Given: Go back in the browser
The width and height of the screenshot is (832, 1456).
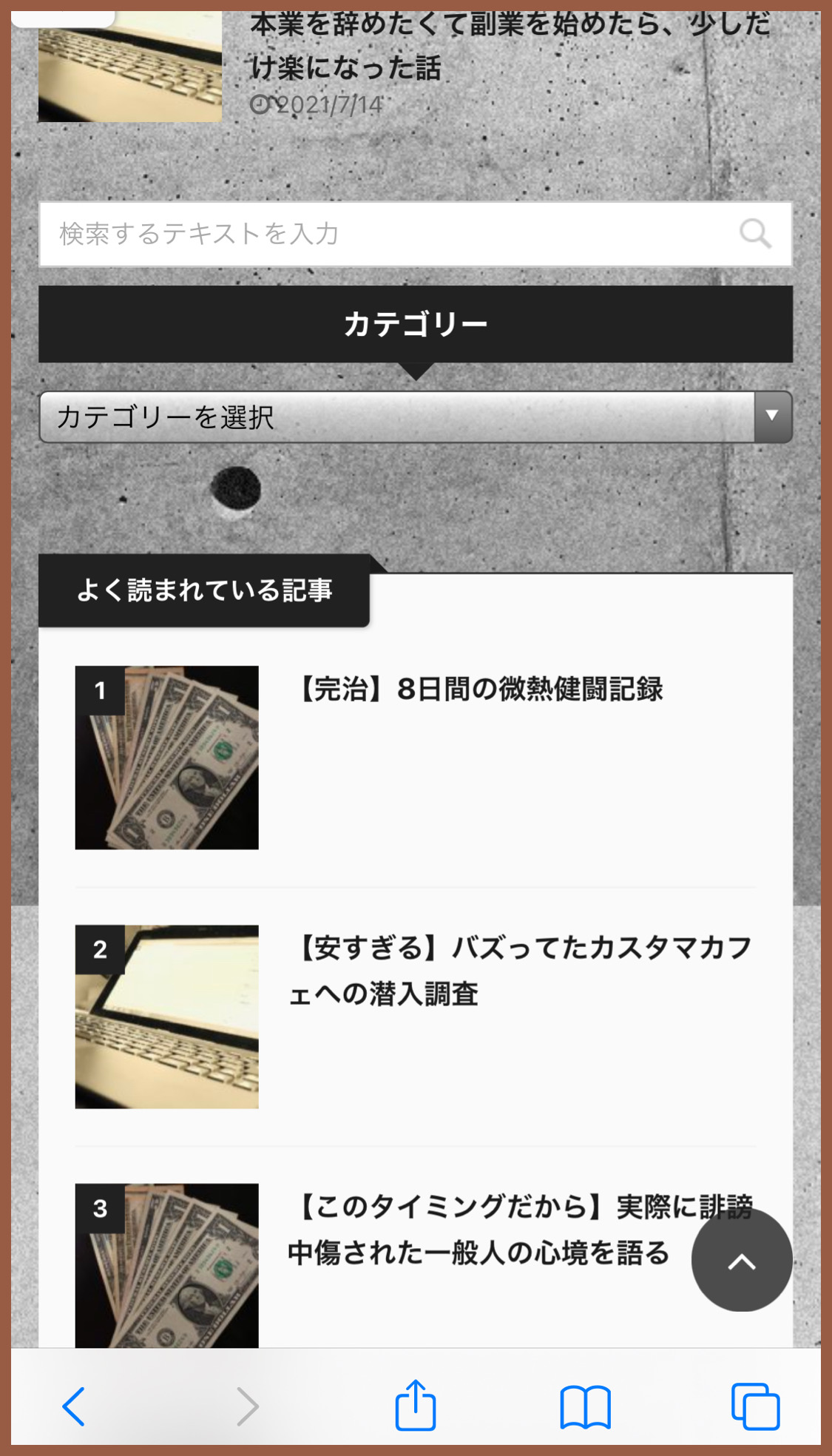Looking at the screenshot, I should pos(74,1406).
